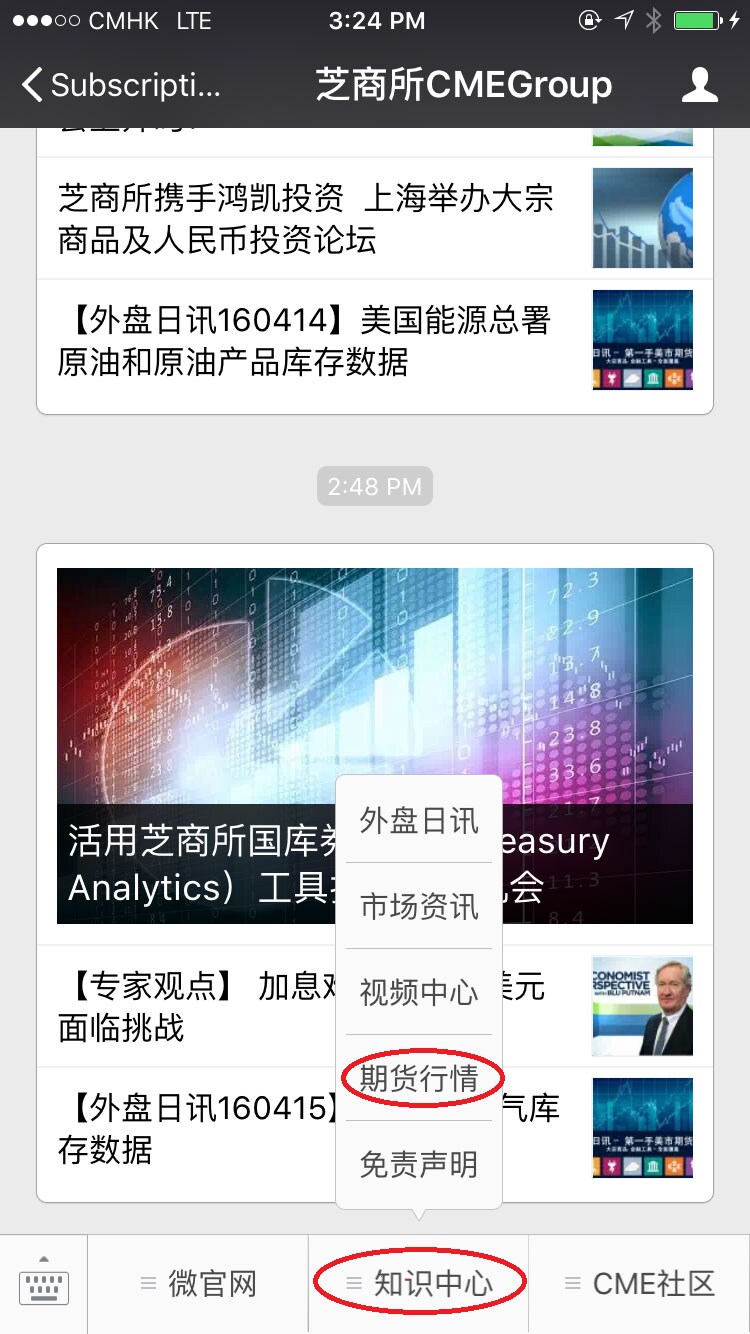Screen dimensions: 750x1334
Task: Open 外盘日讯160414 crude oil inventory article
Action: pyautogui.click(x=305, y=341)
